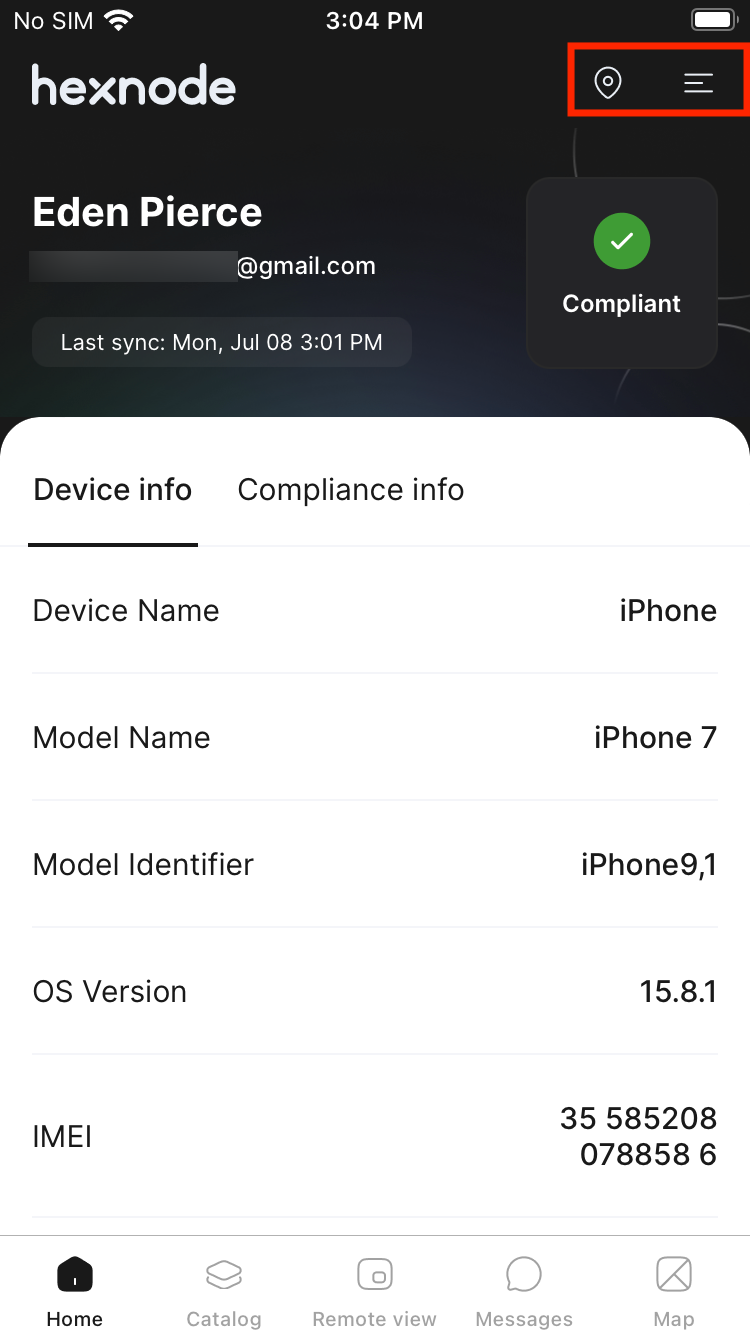Viewport: 750px width, 1334px height.
Task: Tap the location pin icon
Action: (608, 83)
